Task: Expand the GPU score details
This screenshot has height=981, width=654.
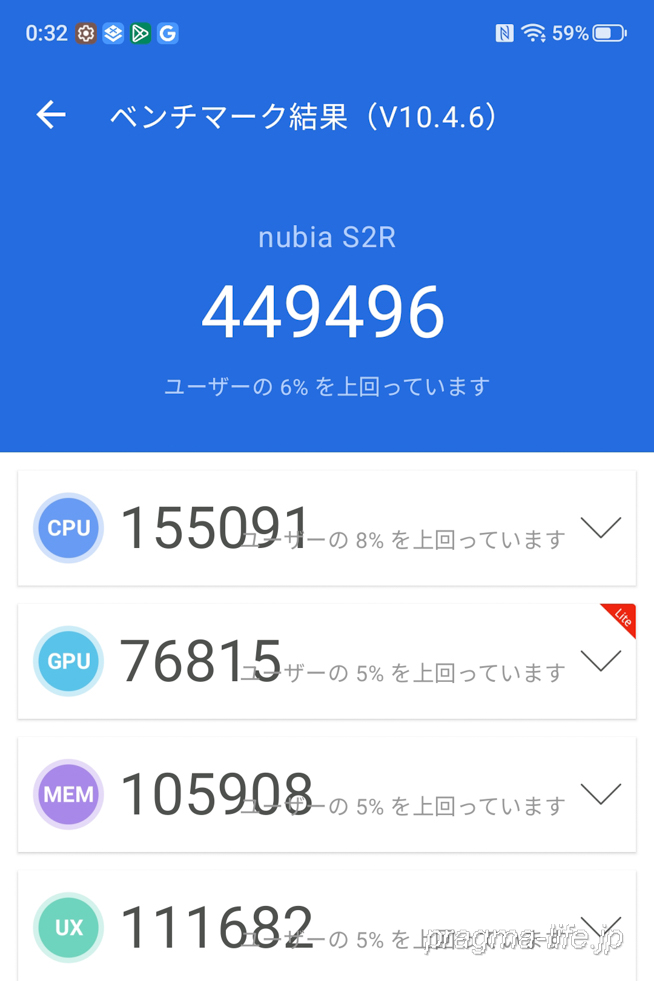Action: pyautogui.click(x=600, y=661)
